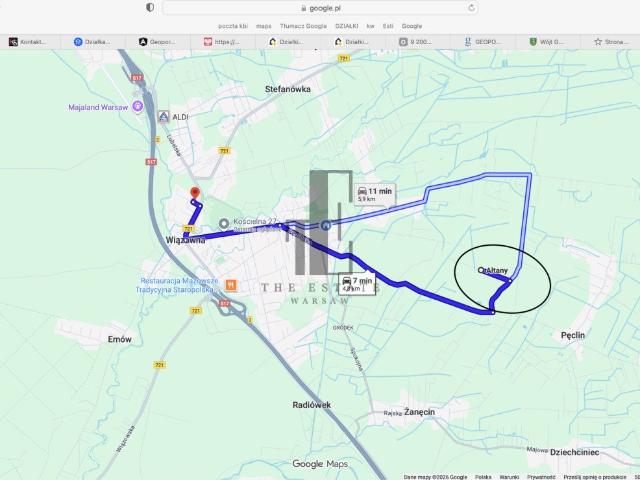The height and width of the screenshot is (480, 640).
Task: Open the Prywatność link
Action: [541, 477]
